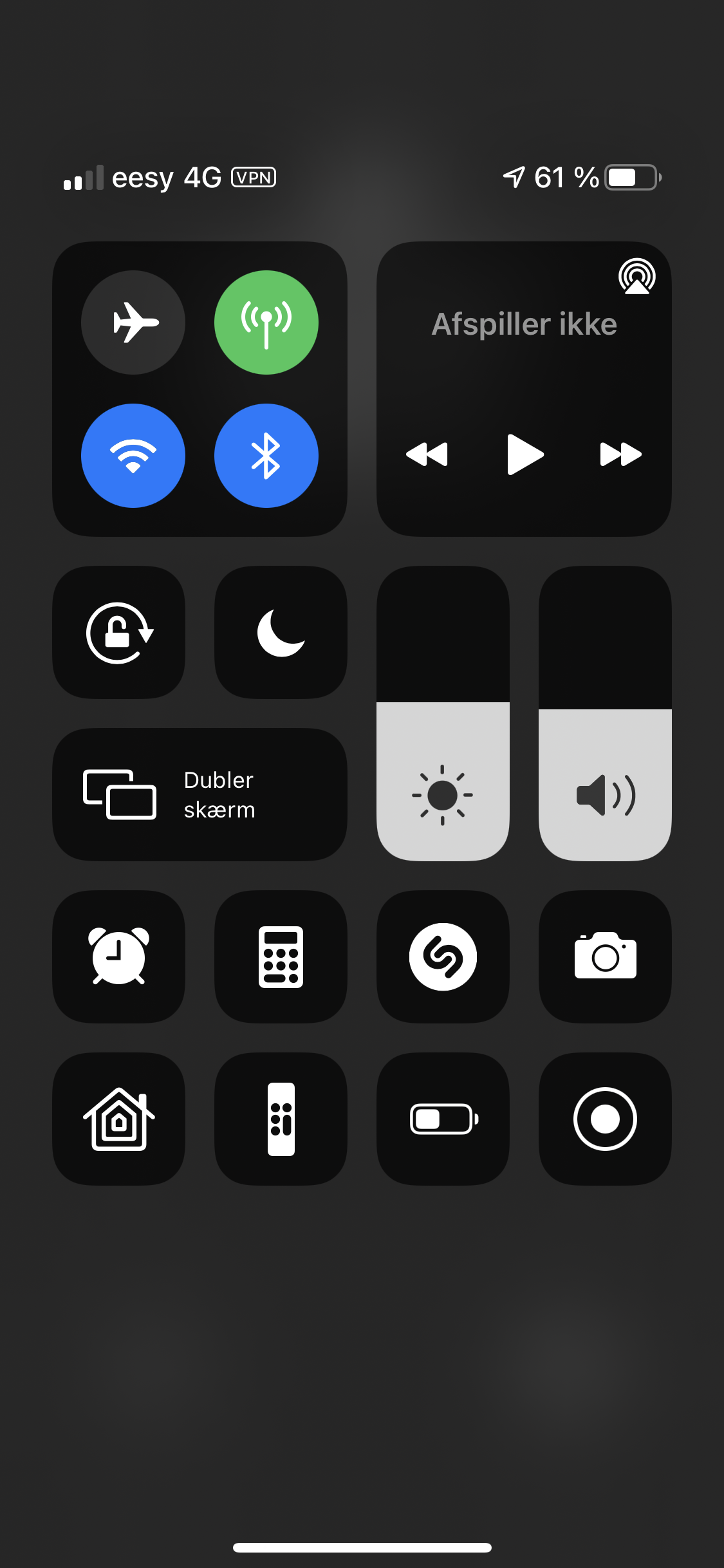Open the Apple TV remote
The height and width of the screenshot is (1568, 724).
click(281, 1119)
